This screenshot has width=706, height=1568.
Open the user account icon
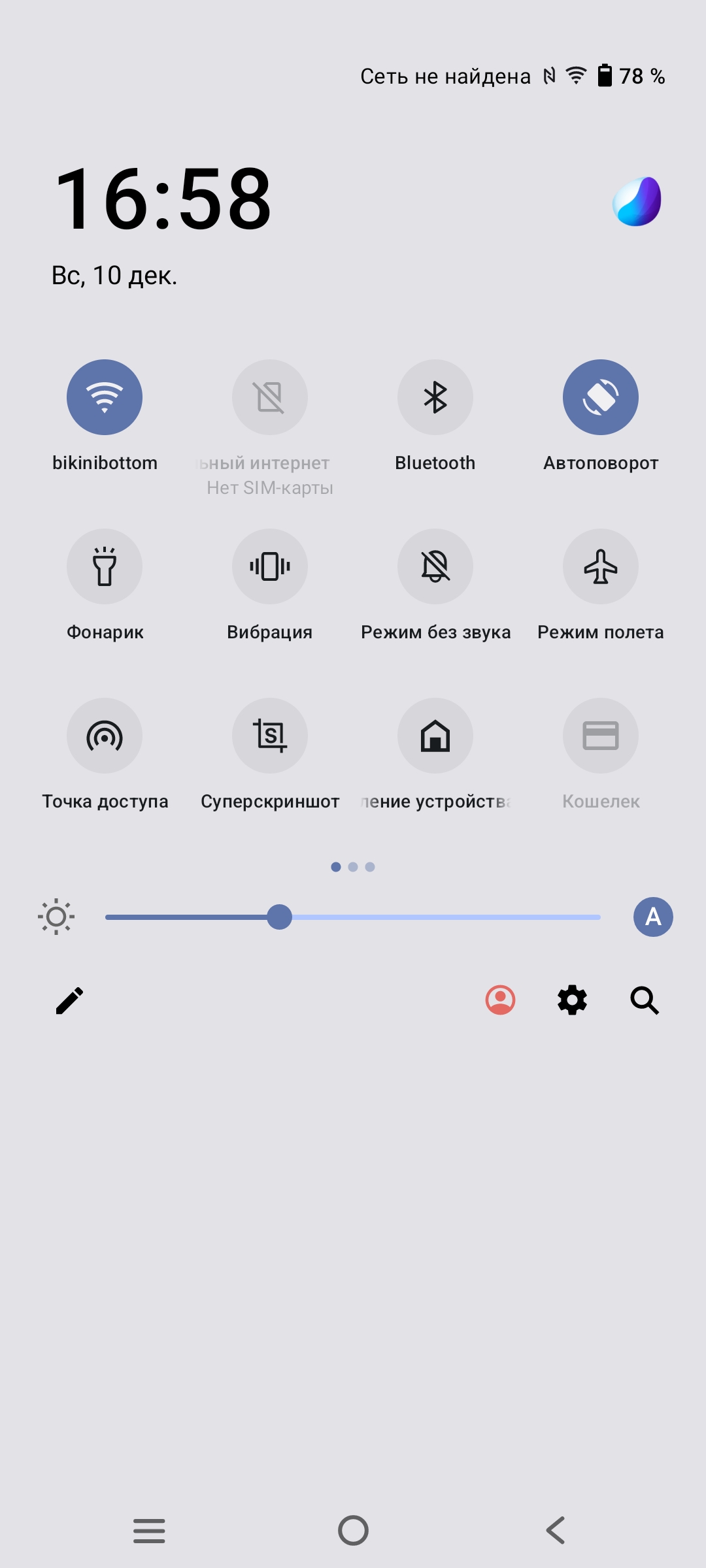point(501,1000)
